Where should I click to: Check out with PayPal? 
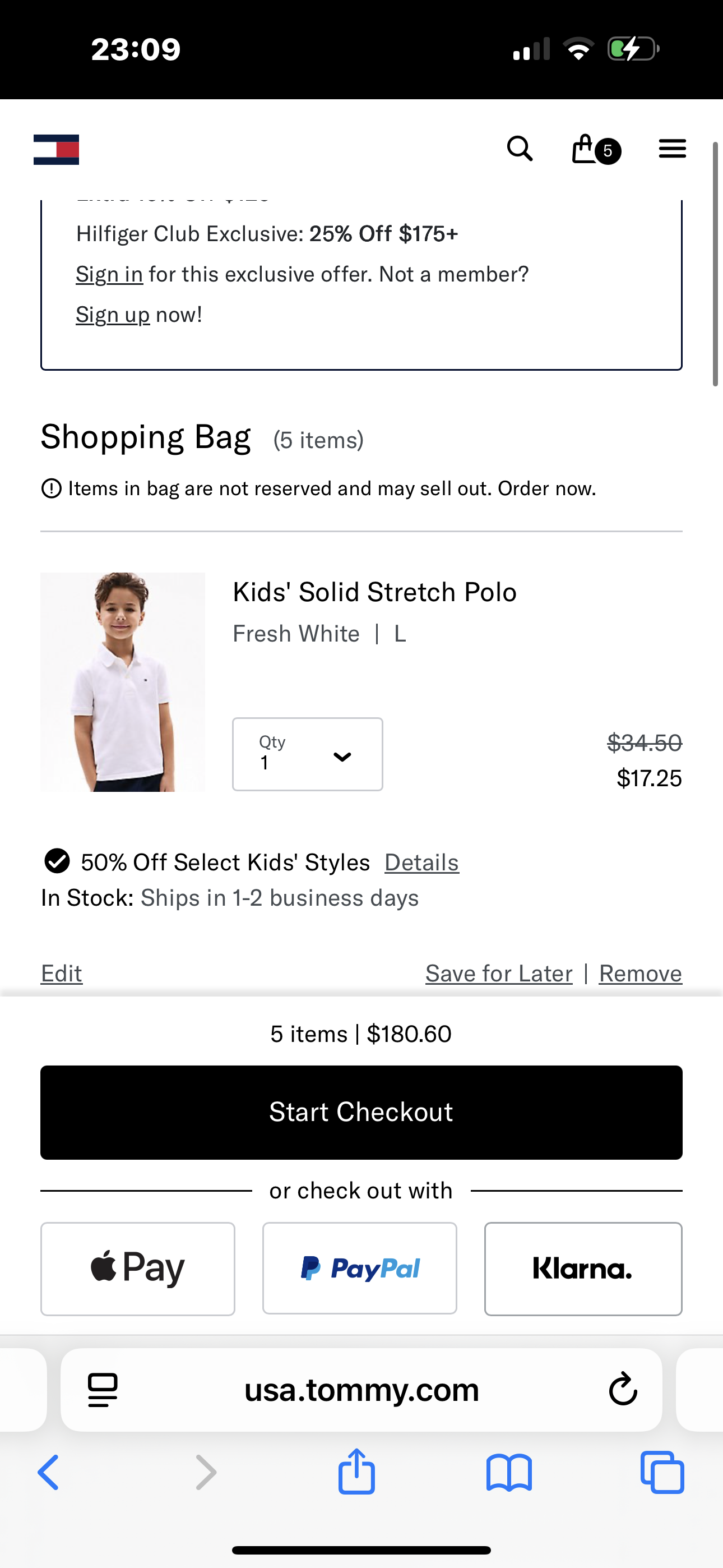[x=360, y=1269]
